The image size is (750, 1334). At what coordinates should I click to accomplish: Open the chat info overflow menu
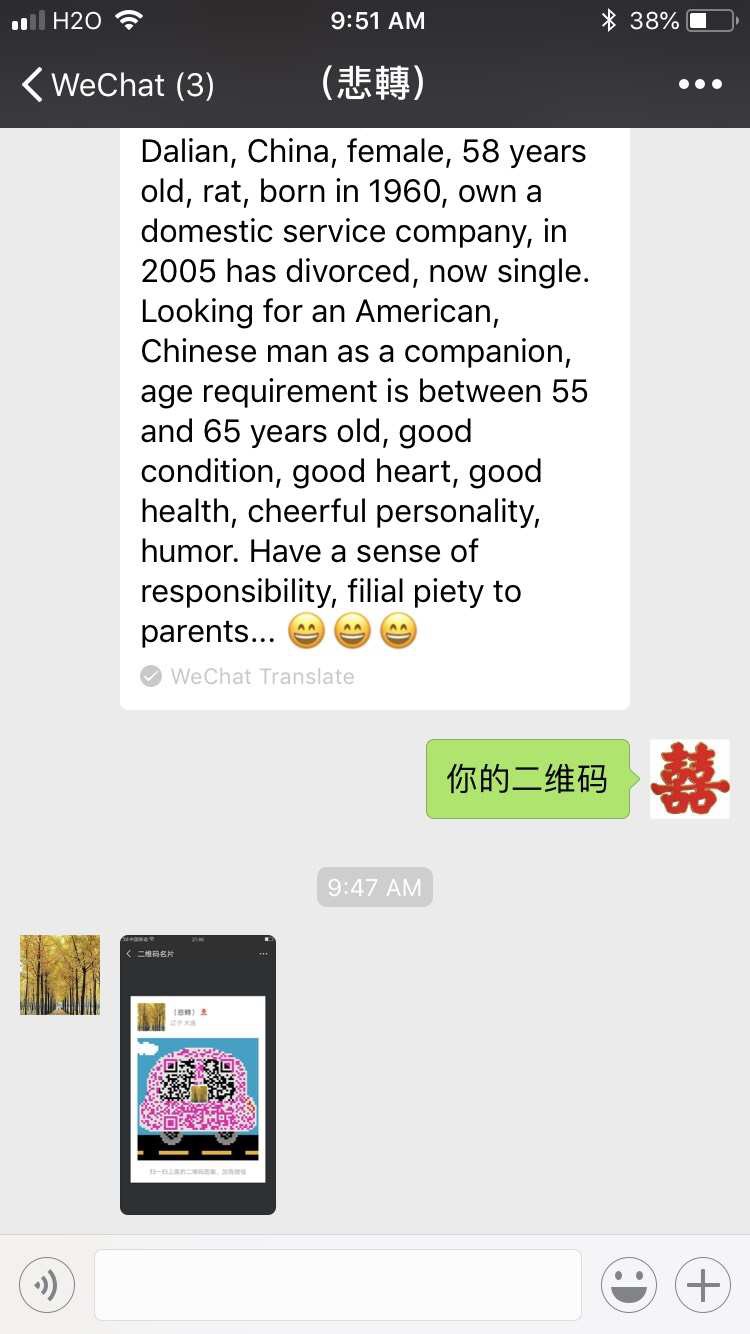pos(700,85)
